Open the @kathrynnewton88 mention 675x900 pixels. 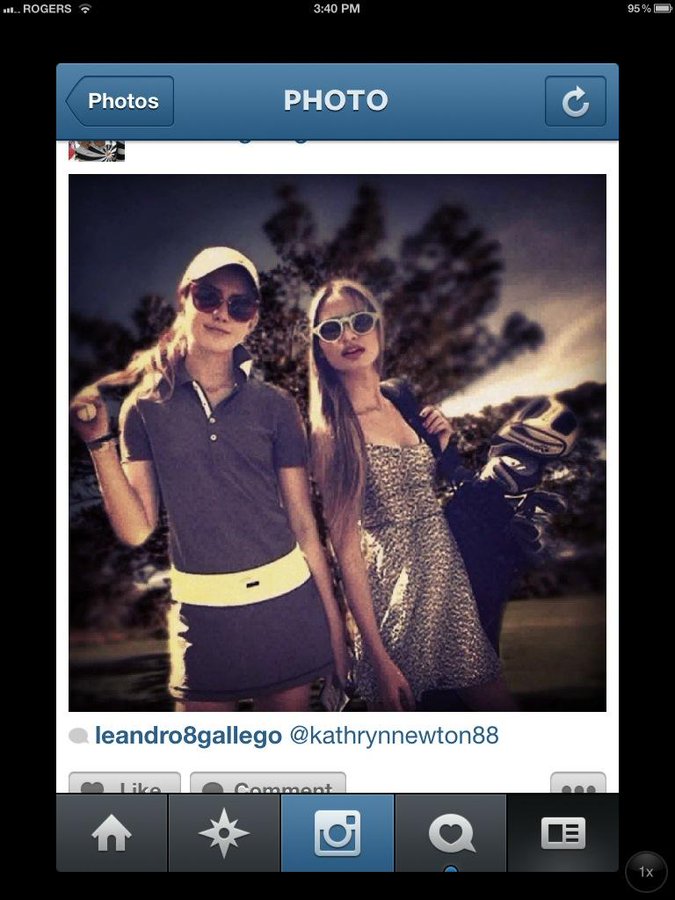point(393,737)
